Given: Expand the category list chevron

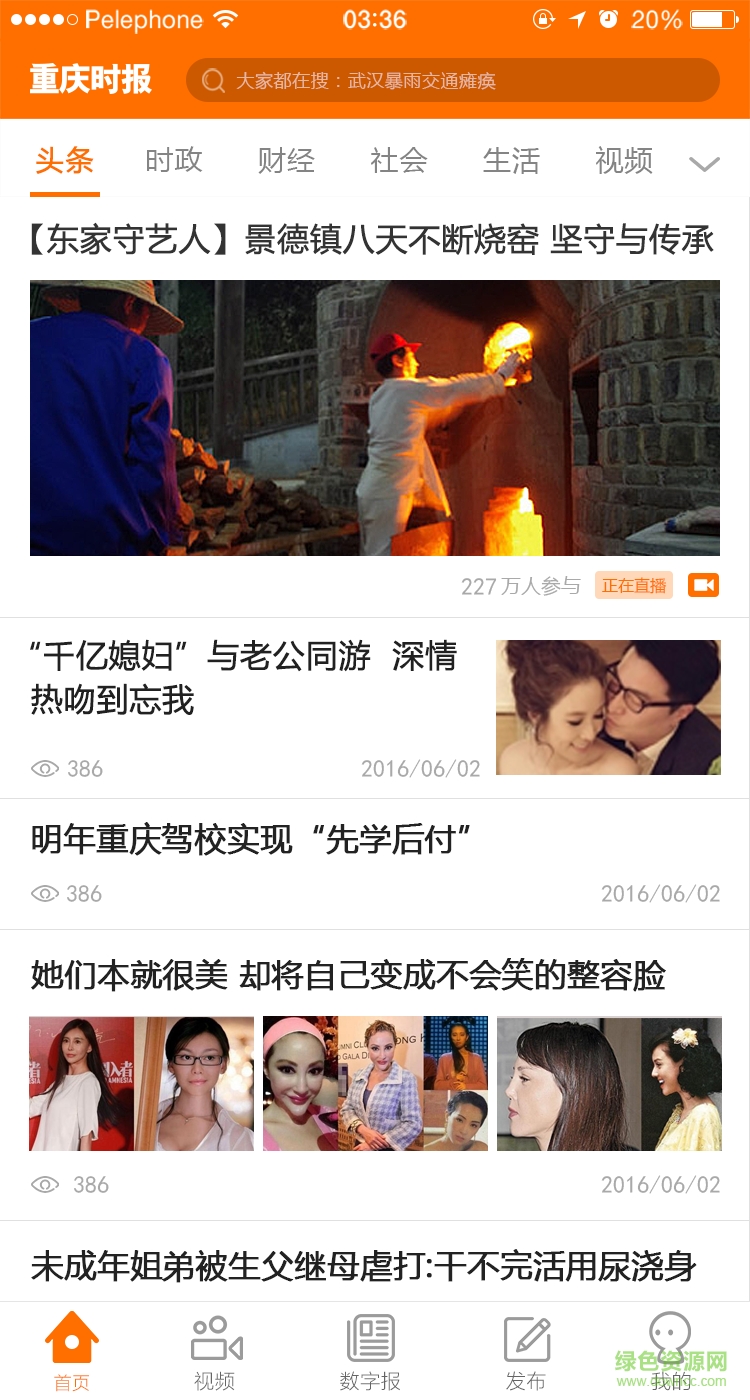Looking at the screenshot, I should pyautogui.click(x=705, y=164).
